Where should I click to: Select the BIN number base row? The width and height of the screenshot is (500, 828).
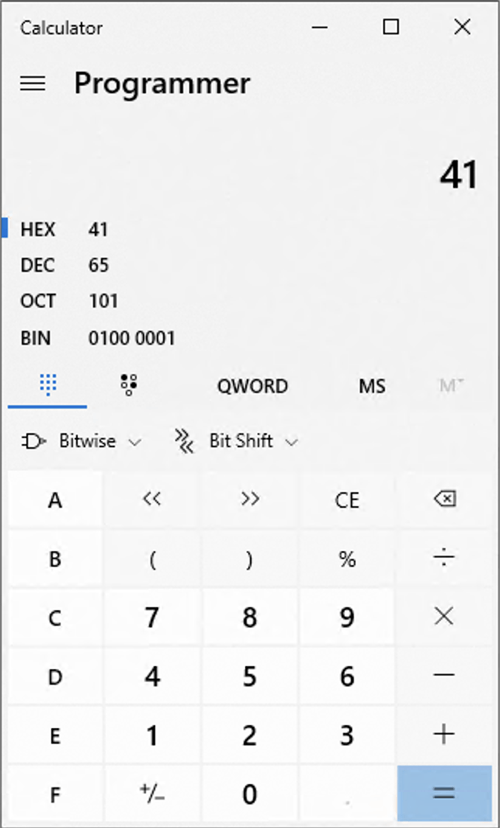tap(250, 338)
